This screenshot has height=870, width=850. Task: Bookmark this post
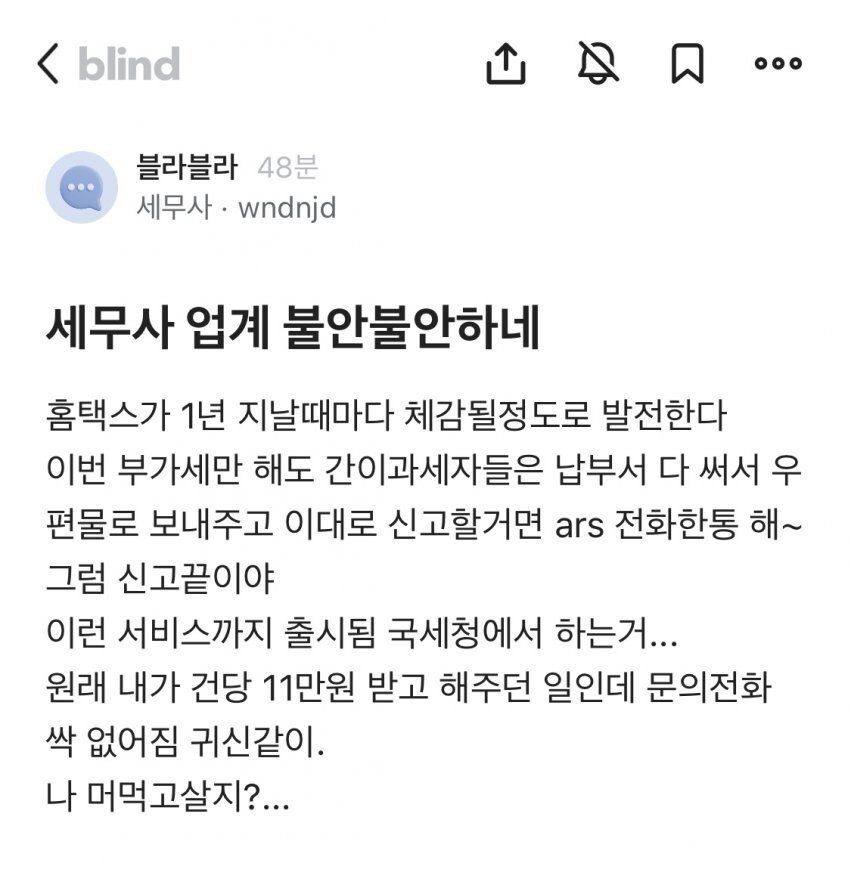[687, 65]
